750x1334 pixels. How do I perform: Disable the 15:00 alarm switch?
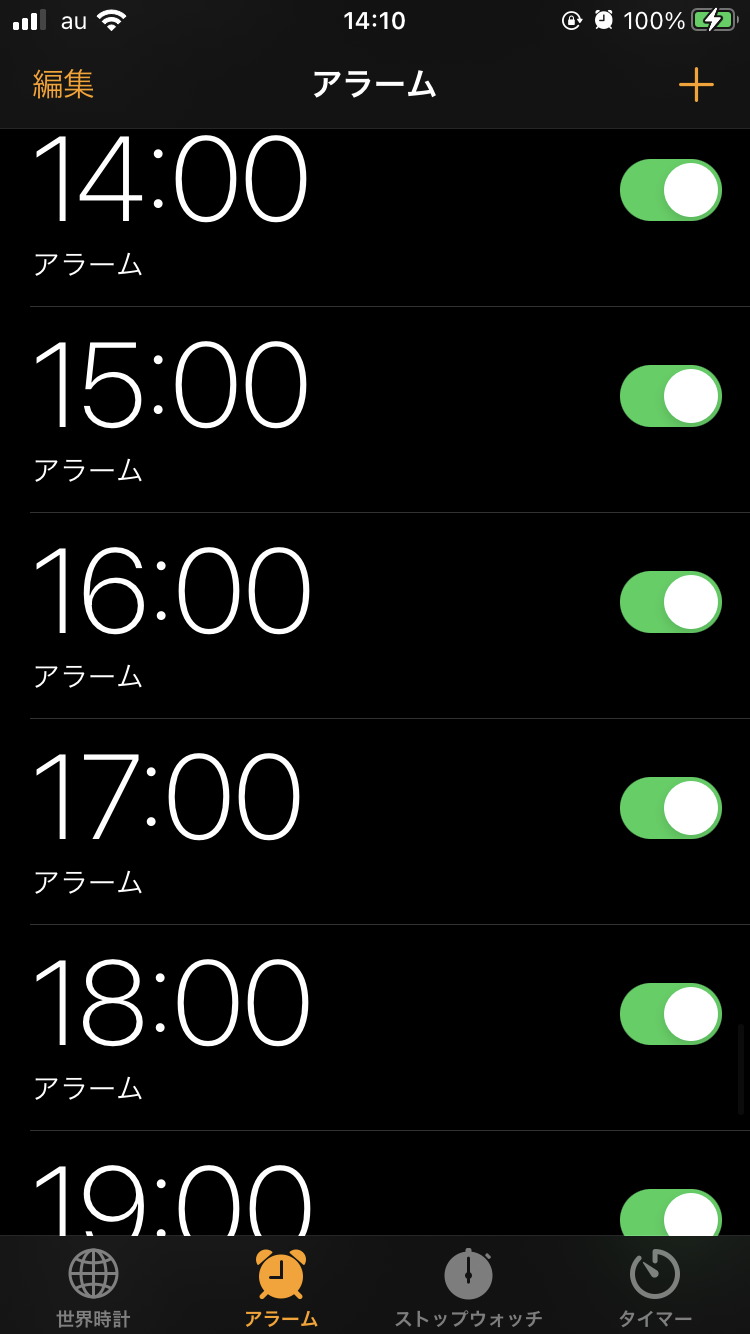pos(671,396)
